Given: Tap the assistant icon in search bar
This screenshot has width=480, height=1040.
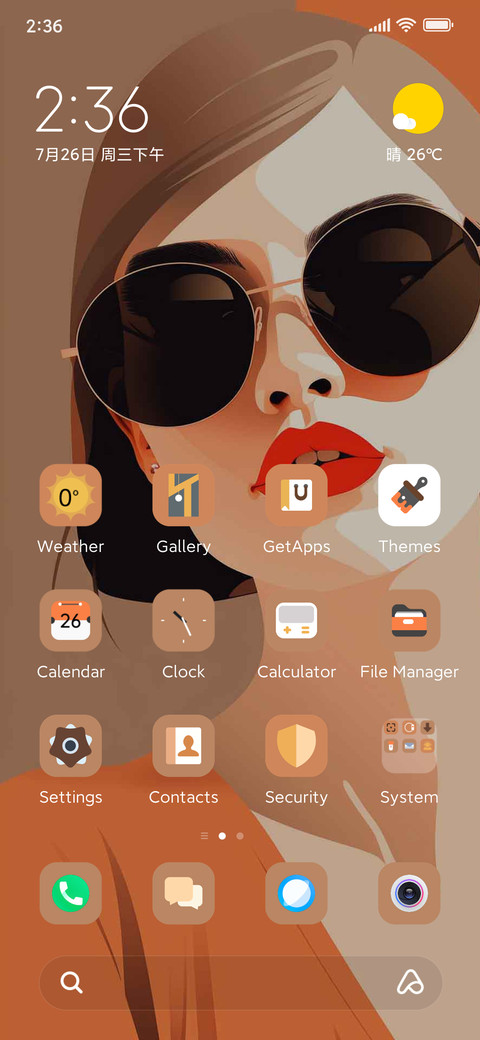Looking at the screenshot, I should 410,982.
